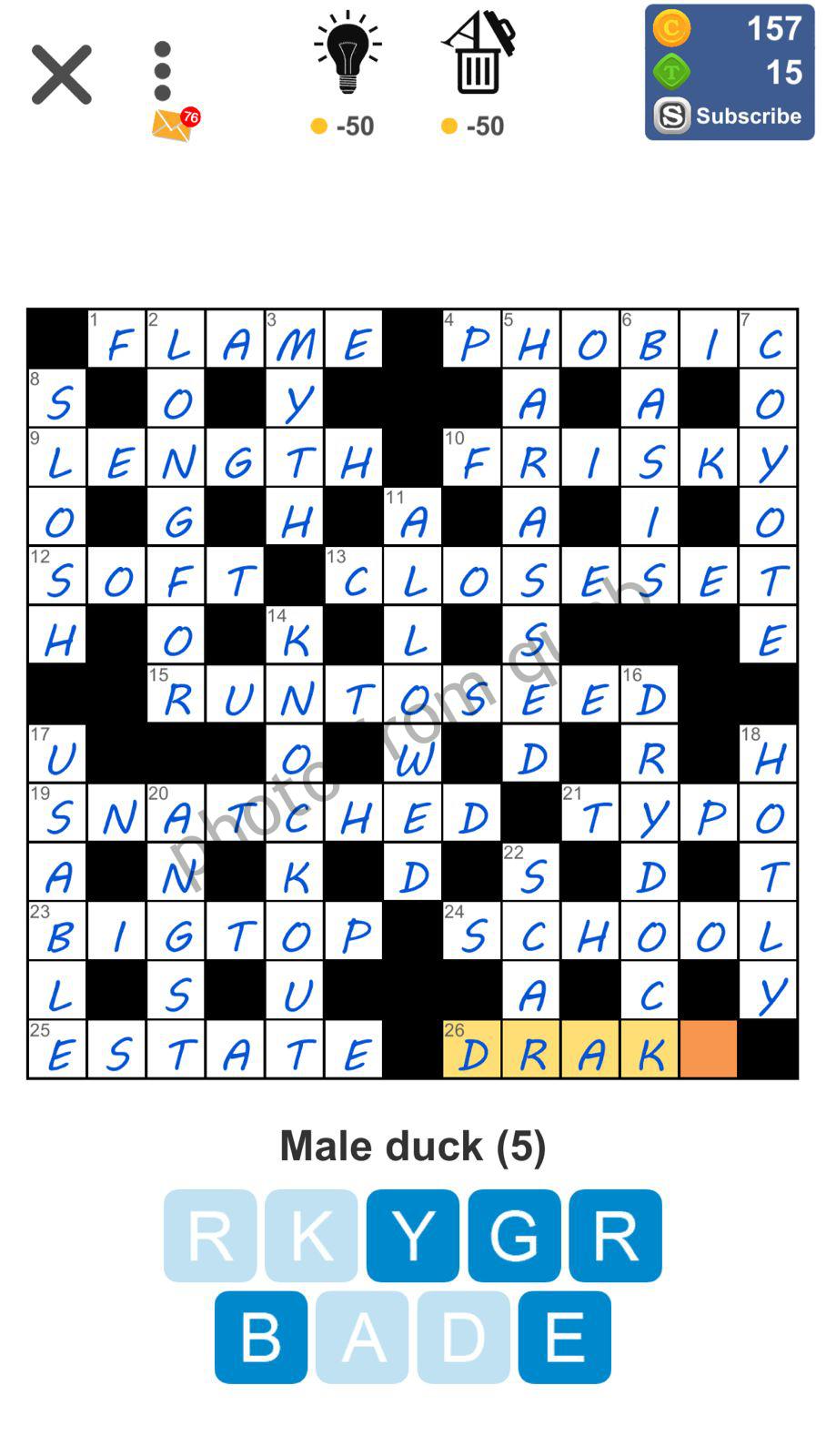Select crossword cell number 21 with T
This screenshot has height=1456, width=826.
(x=590, y=814)
